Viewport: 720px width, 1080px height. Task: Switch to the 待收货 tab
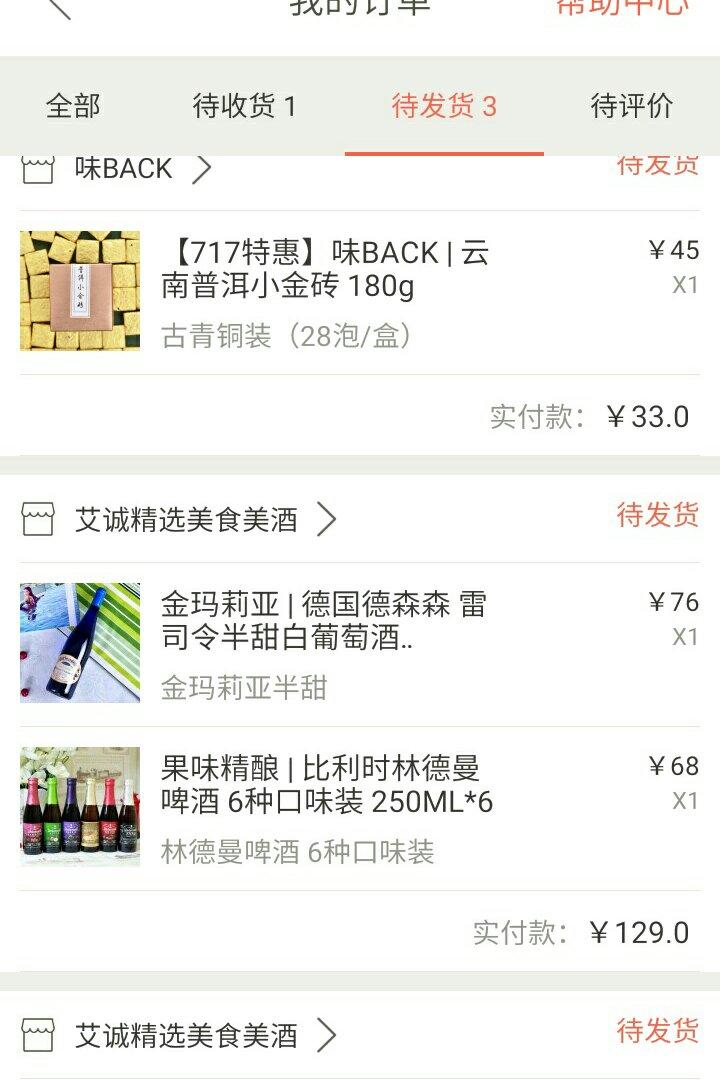[244, 106]
